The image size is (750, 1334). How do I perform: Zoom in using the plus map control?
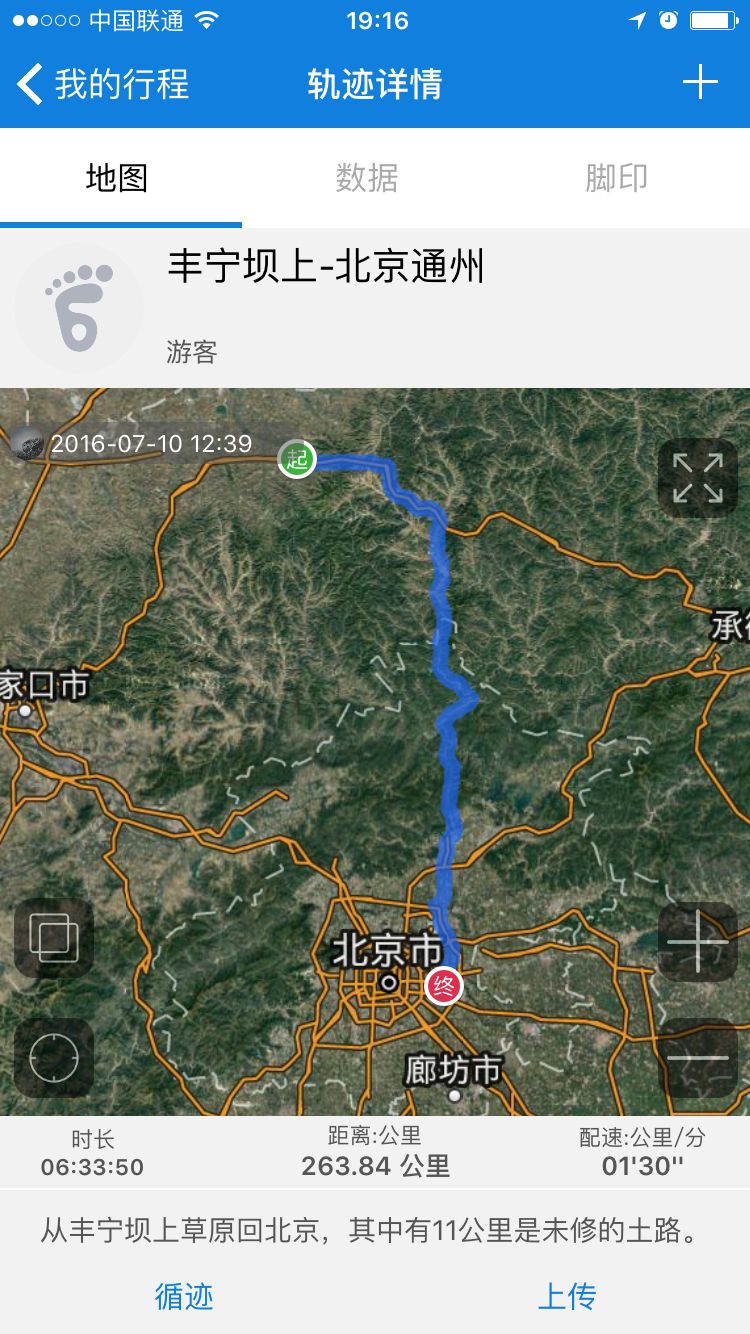click(x=697, y=942)
